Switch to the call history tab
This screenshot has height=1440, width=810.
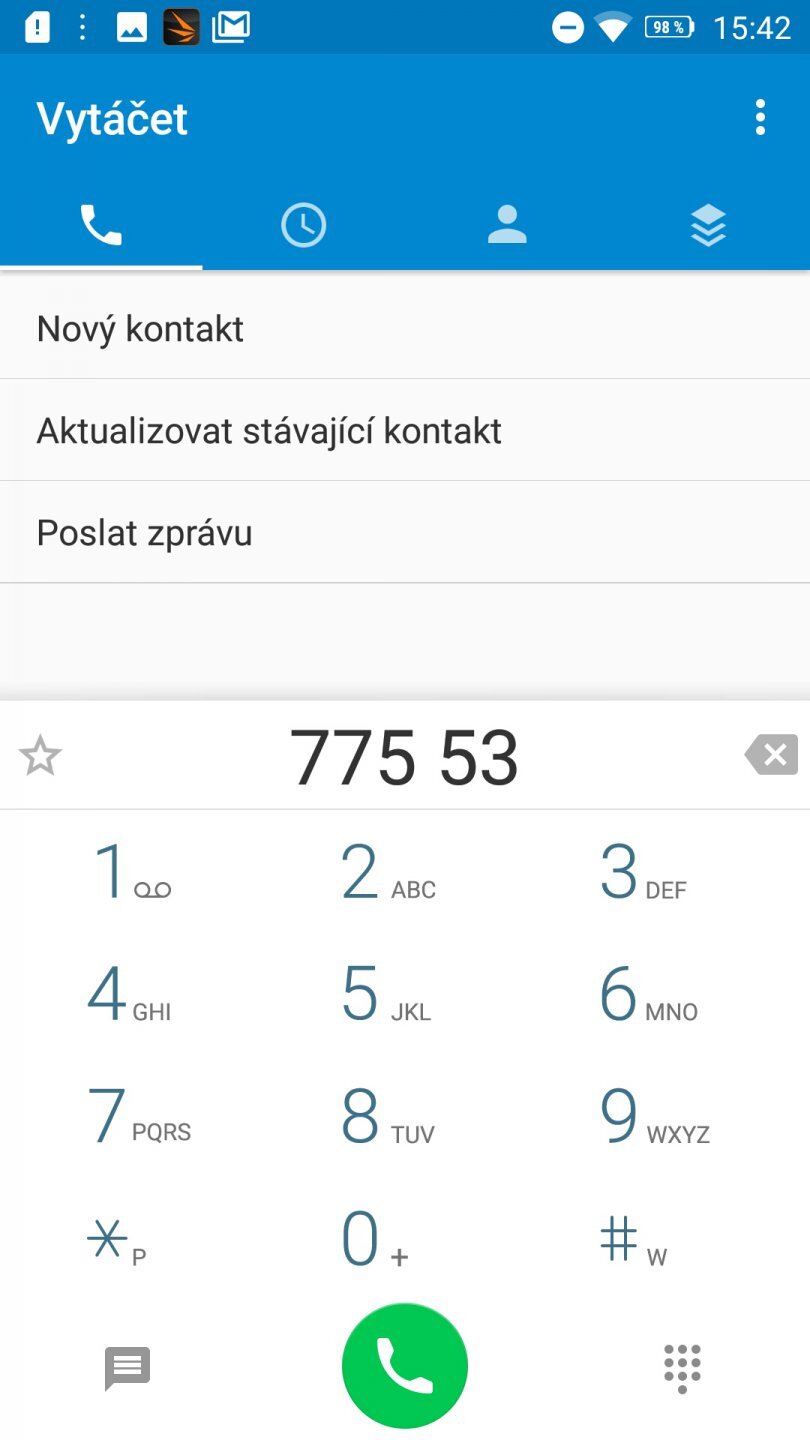tap(303, 224)
